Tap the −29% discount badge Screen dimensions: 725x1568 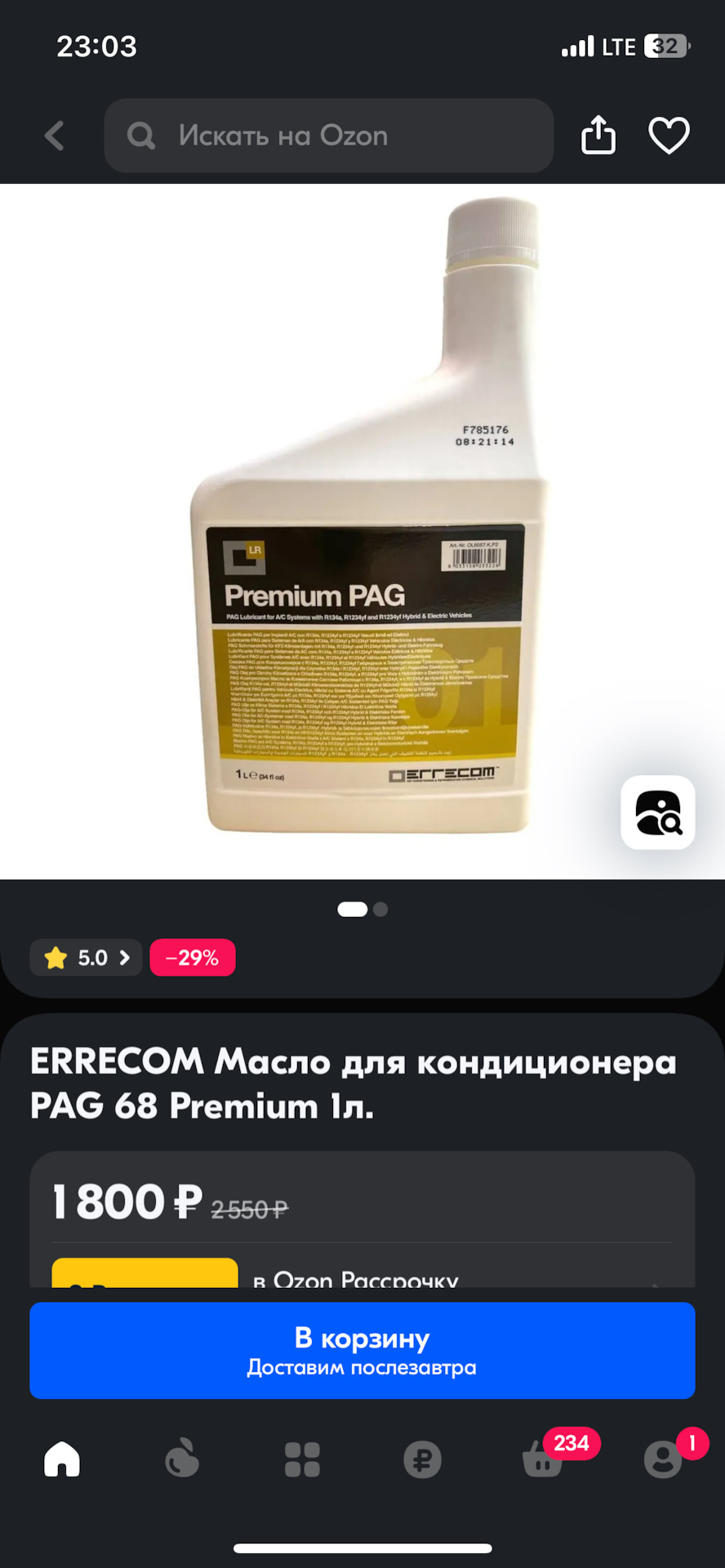tap(192, 957)
